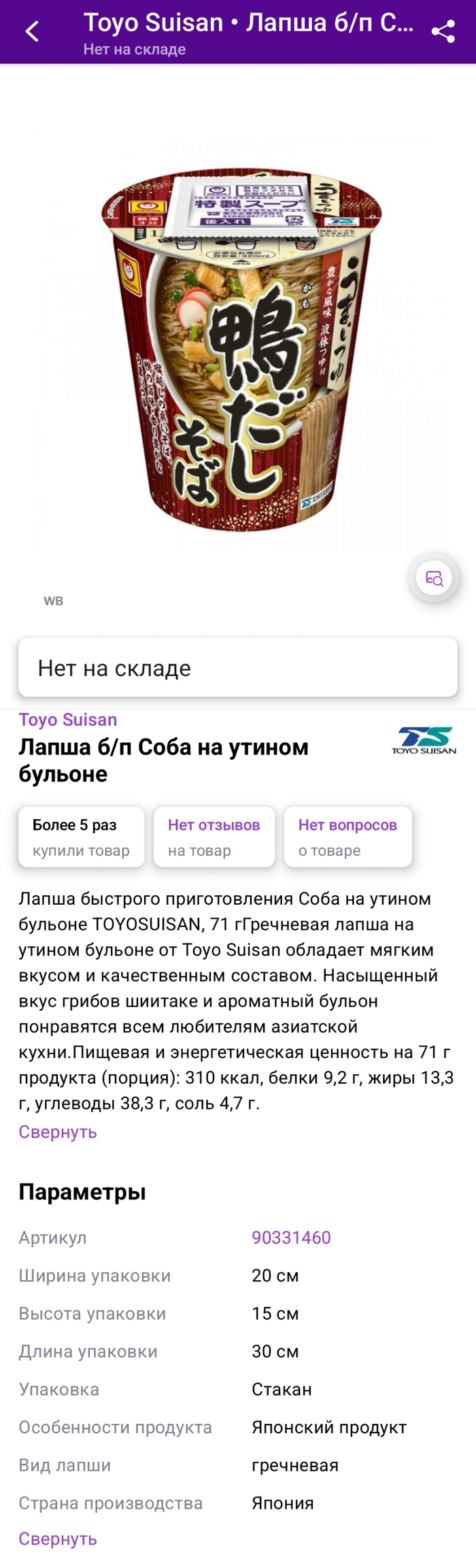Open the Toyo Suisan logo brand page
Screen dimensions: 476x1568
click(424, 740)
